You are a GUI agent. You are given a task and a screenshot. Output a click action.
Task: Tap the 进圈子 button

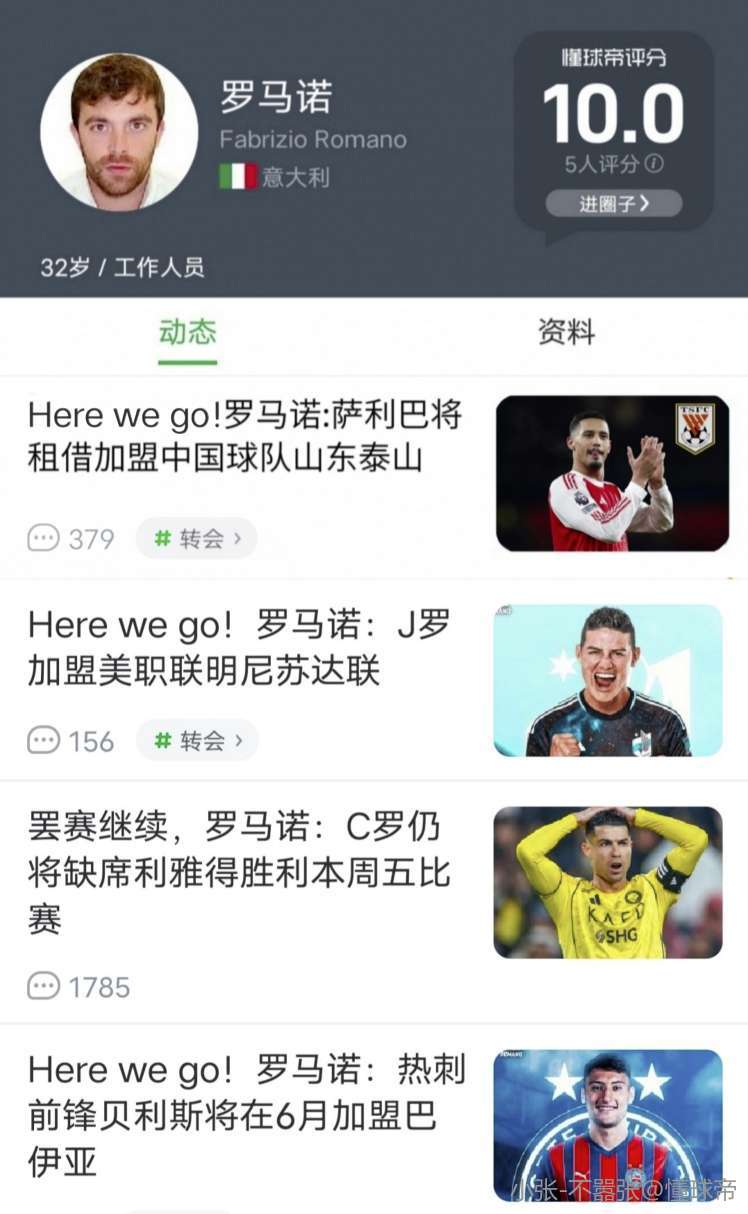tap(614, 204)
